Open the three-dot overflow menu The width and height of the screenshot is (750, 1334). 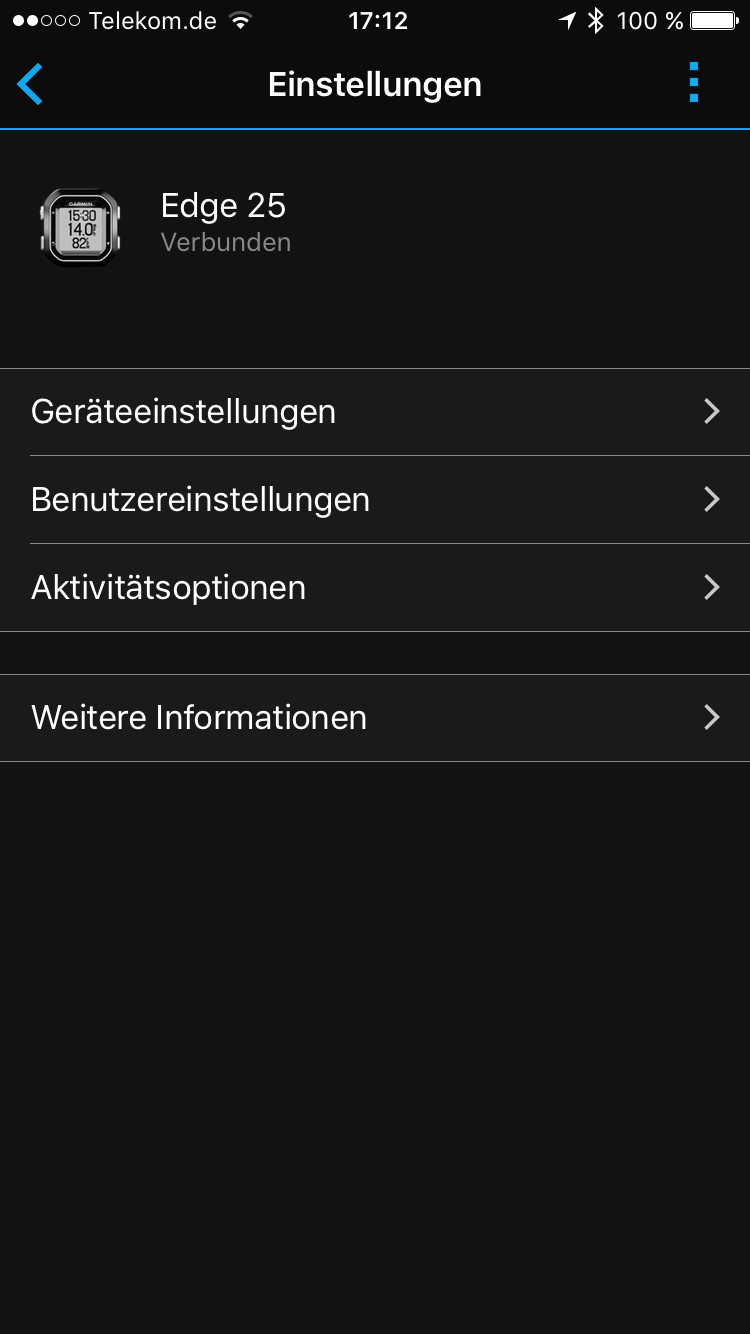click(x=694, y=83)
